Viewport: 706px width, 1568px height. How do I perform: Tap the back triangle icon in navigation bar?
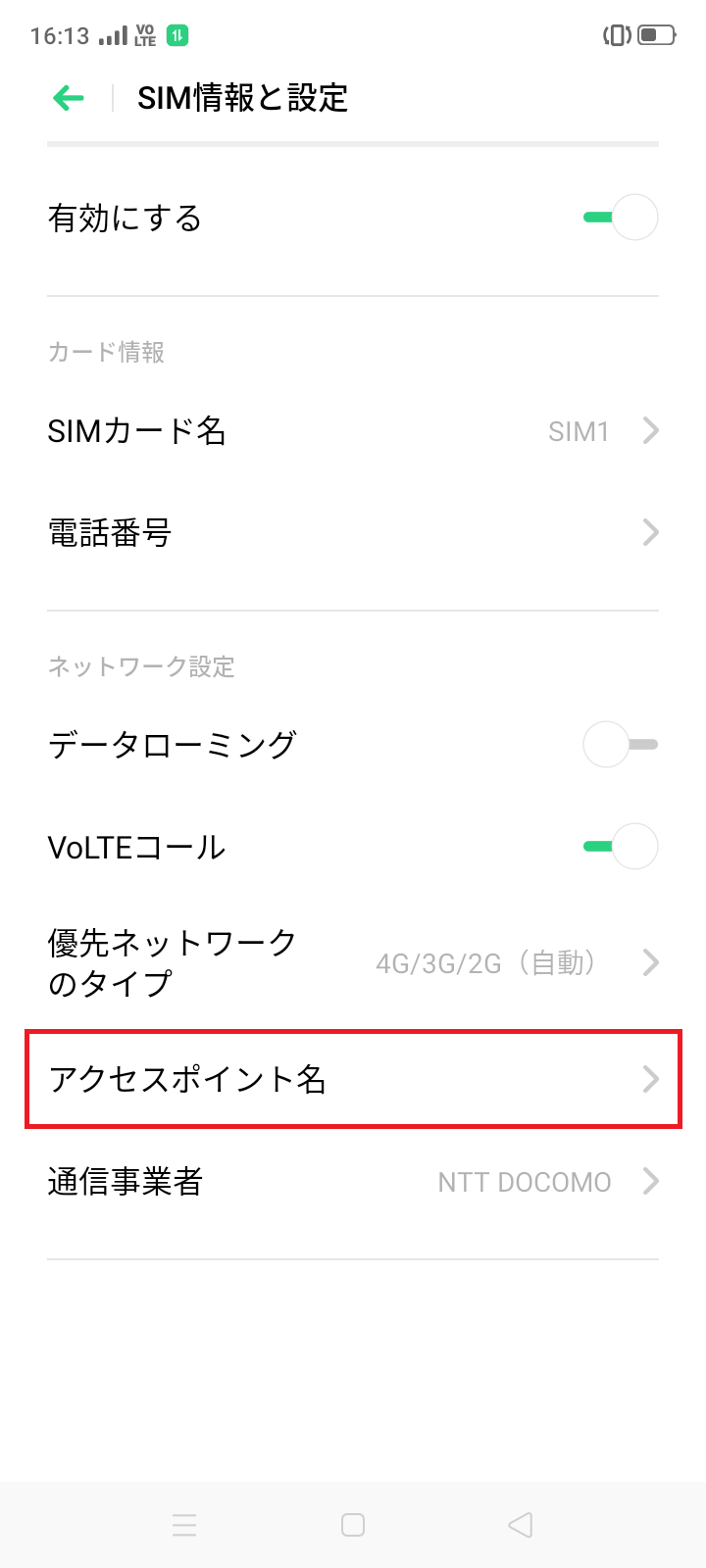(x=520, y=1525)
